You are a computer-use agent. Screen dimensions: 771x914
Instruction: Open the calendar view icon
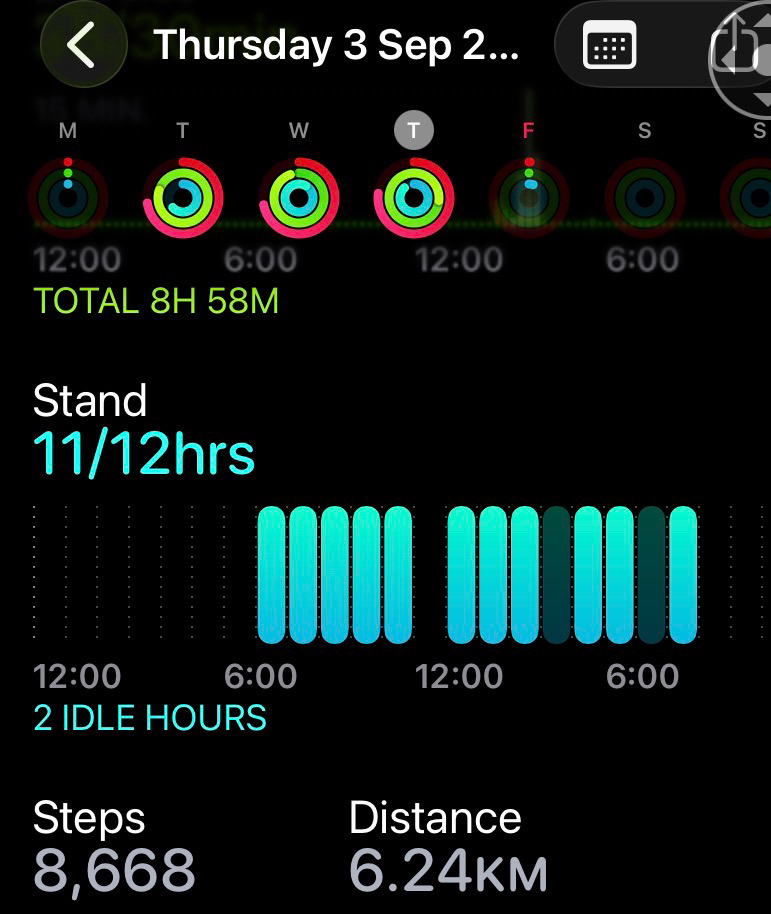click(609, 45)
